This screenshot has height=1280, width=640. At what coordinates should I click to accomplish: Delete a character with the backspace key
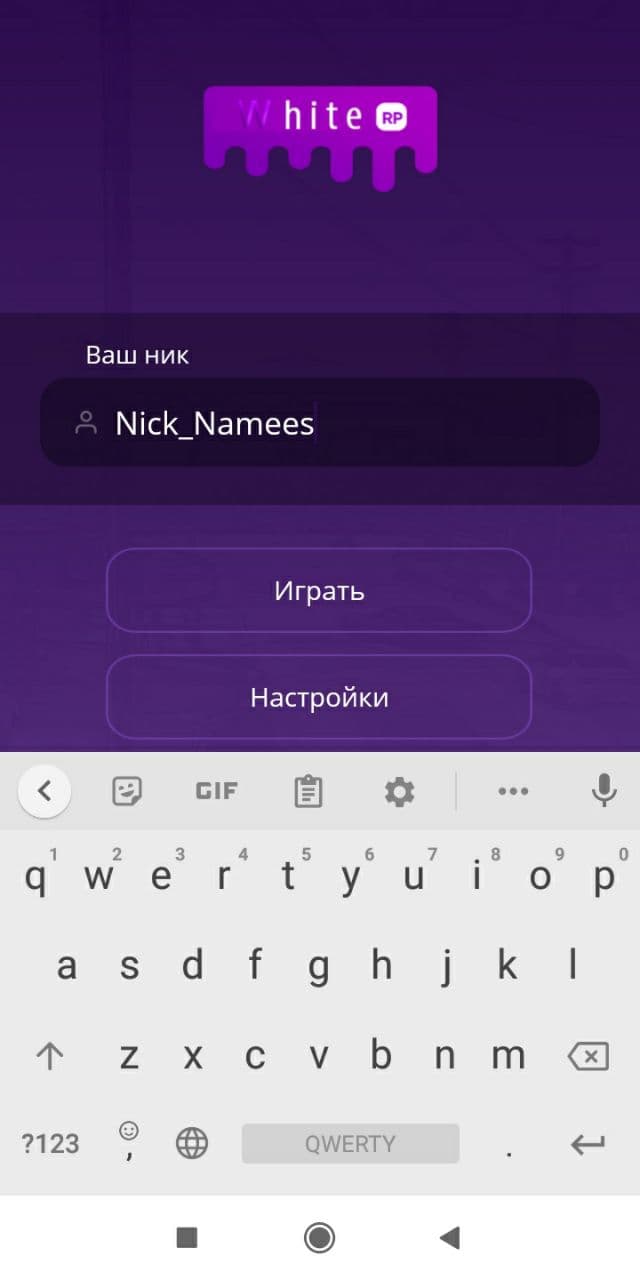click(587, 1056)
